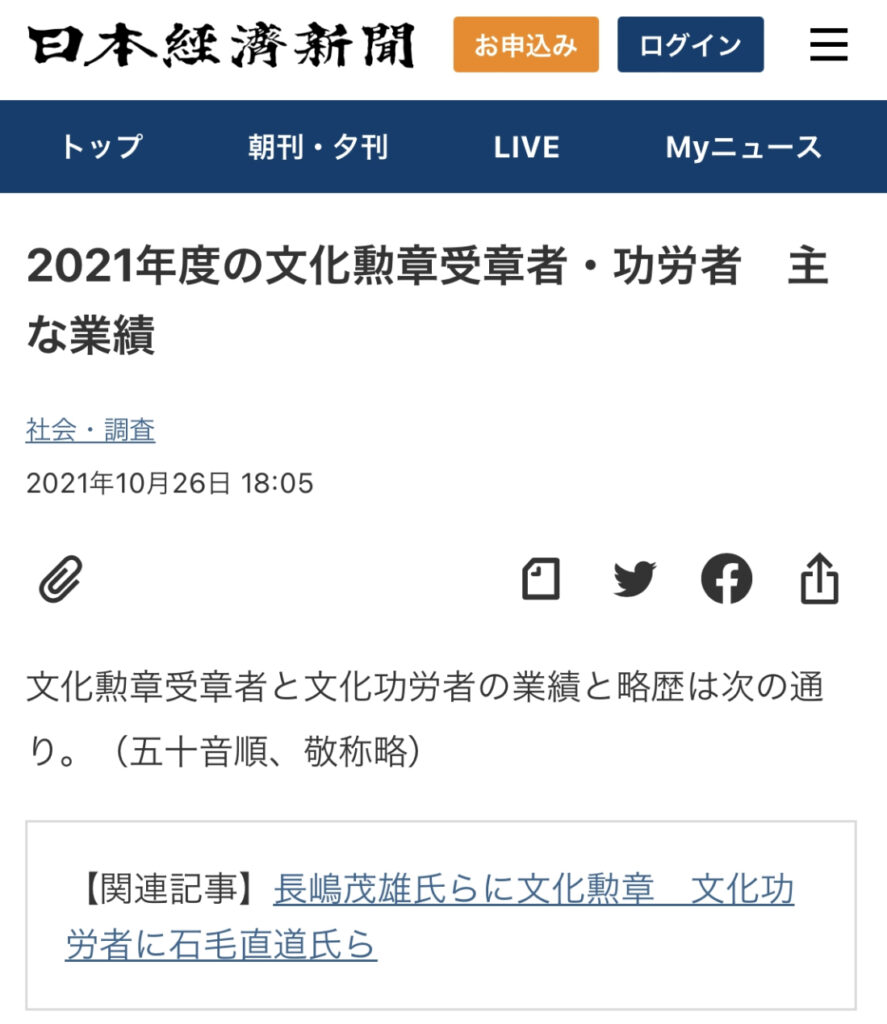This screenshot has height=1024, width=887.
Task: Switch to the 朝刊・夕刊 tab
Action: coord(318,148)
